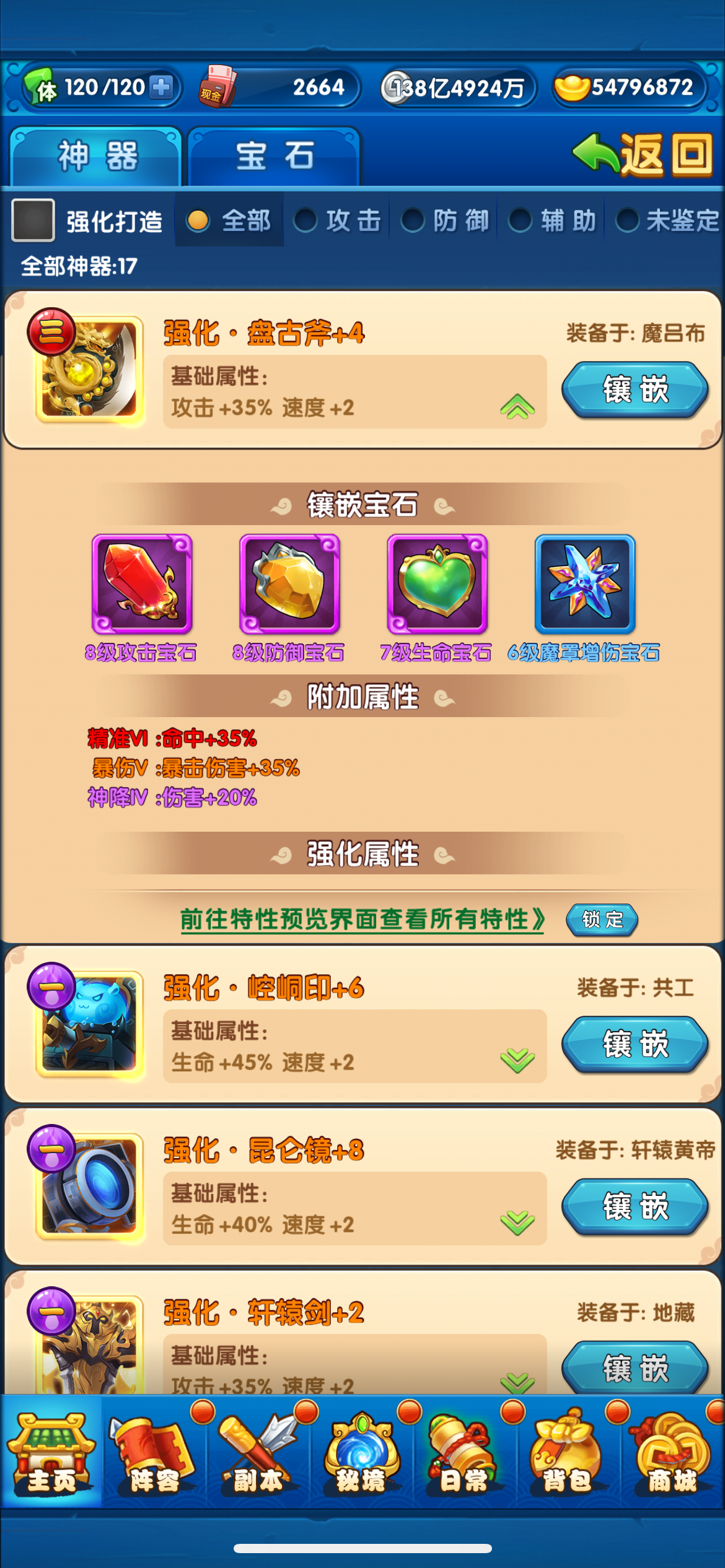Tap the 锁定 button
Viewport: 725px width, 1568px height.
[x=602, y=920]
